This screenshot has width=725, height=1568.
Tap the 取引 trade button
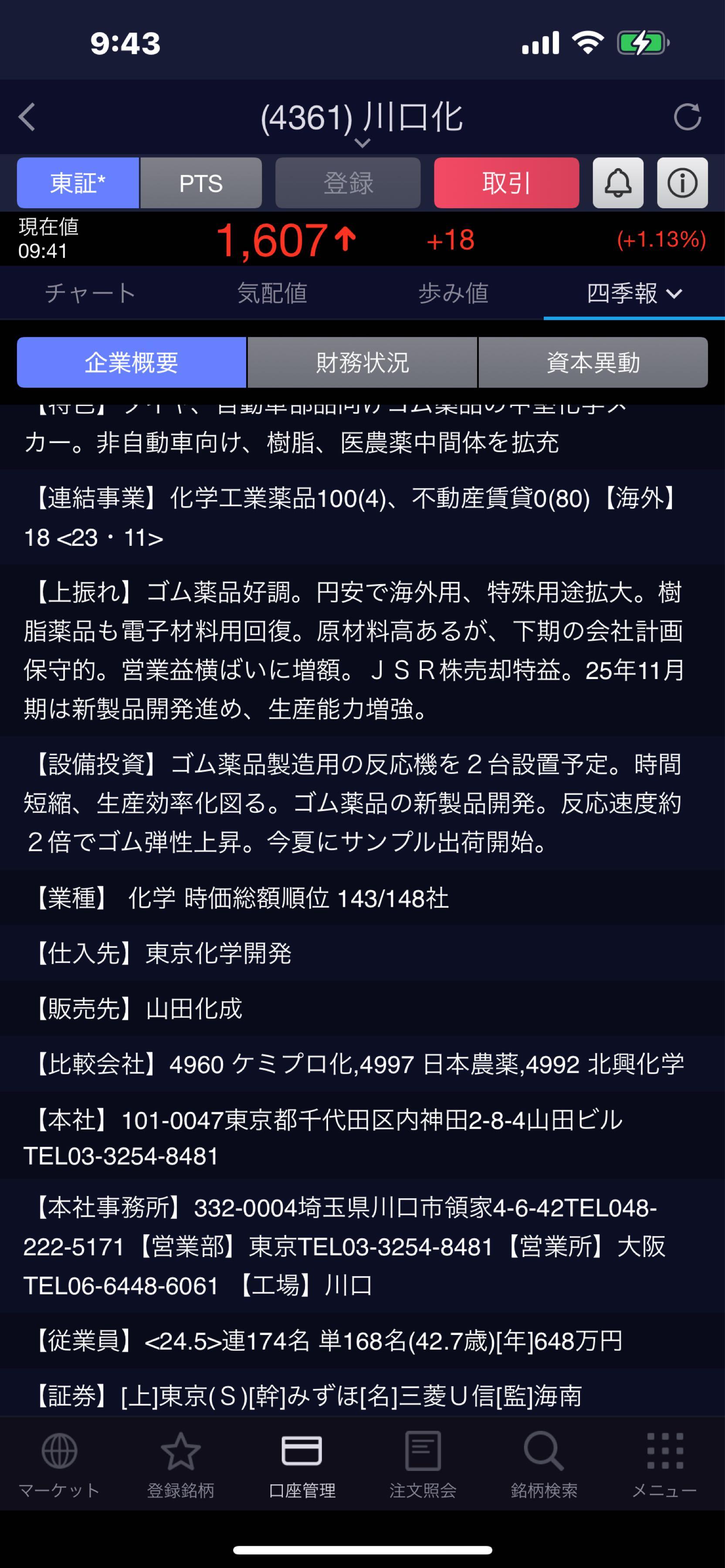506,182
